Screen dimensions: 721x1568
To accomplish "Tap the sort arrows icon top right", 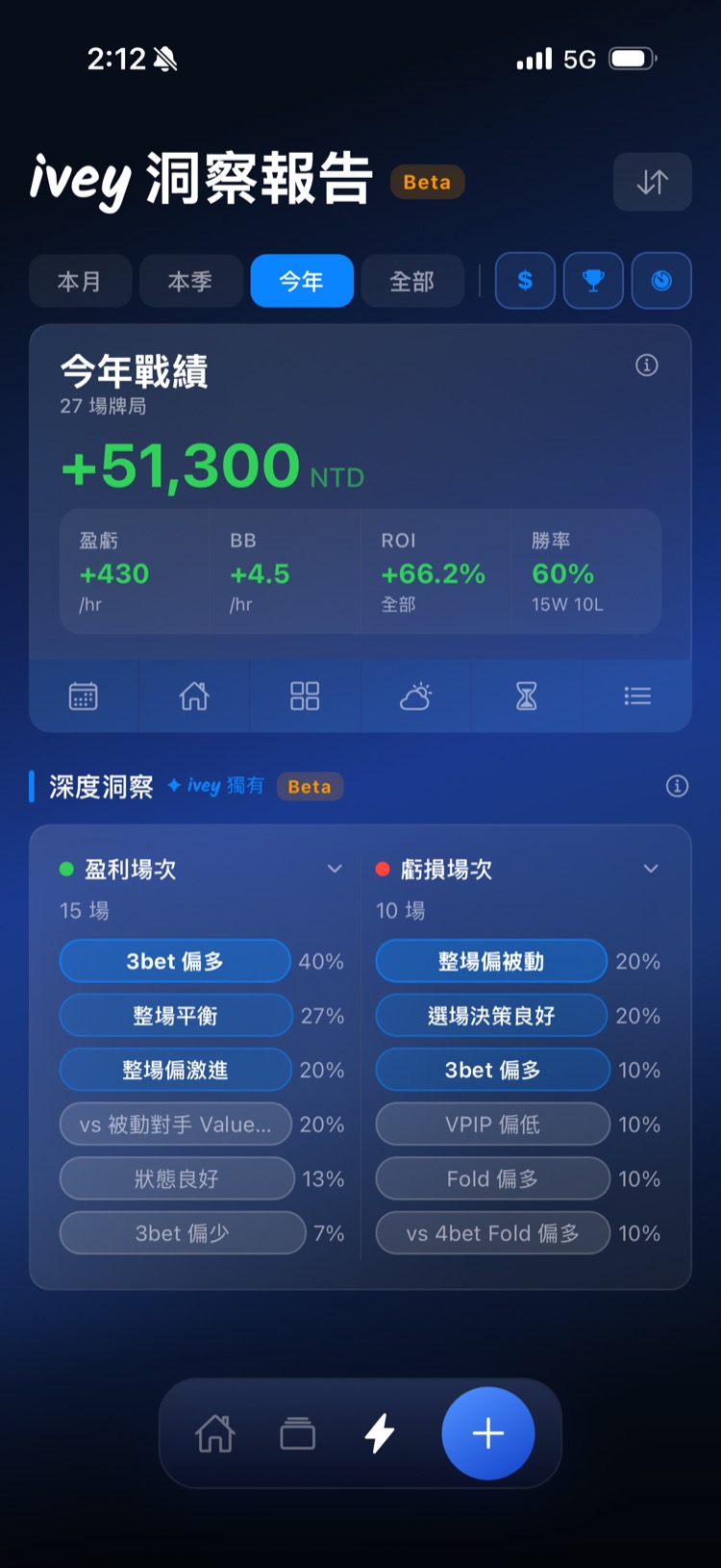I will (652, 182).
